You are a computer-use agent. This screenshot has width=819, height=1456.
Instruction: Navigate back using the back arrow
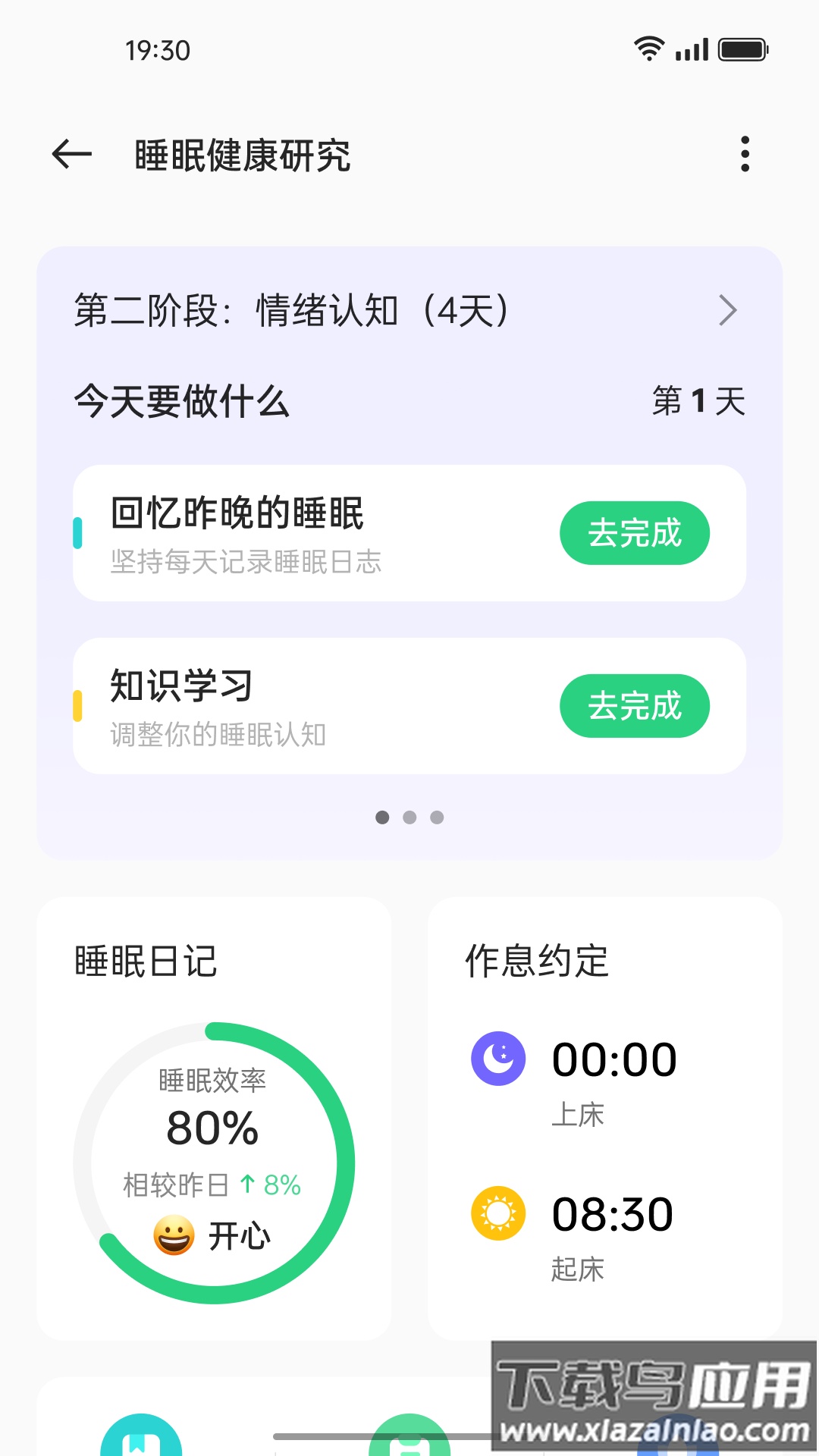coord(70,154)
